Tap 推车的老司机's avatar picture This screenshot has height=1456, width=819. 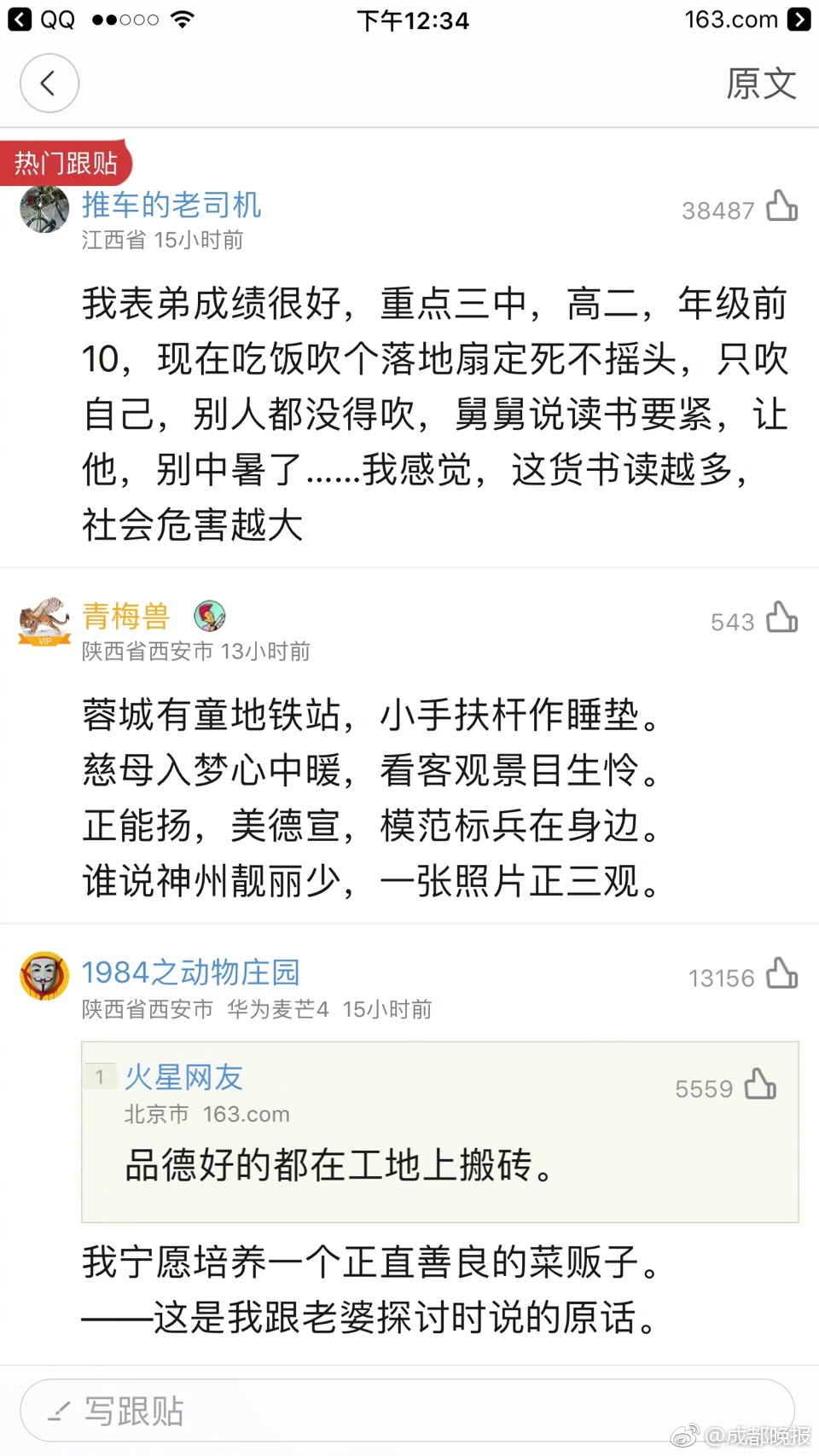coord(44,209)
